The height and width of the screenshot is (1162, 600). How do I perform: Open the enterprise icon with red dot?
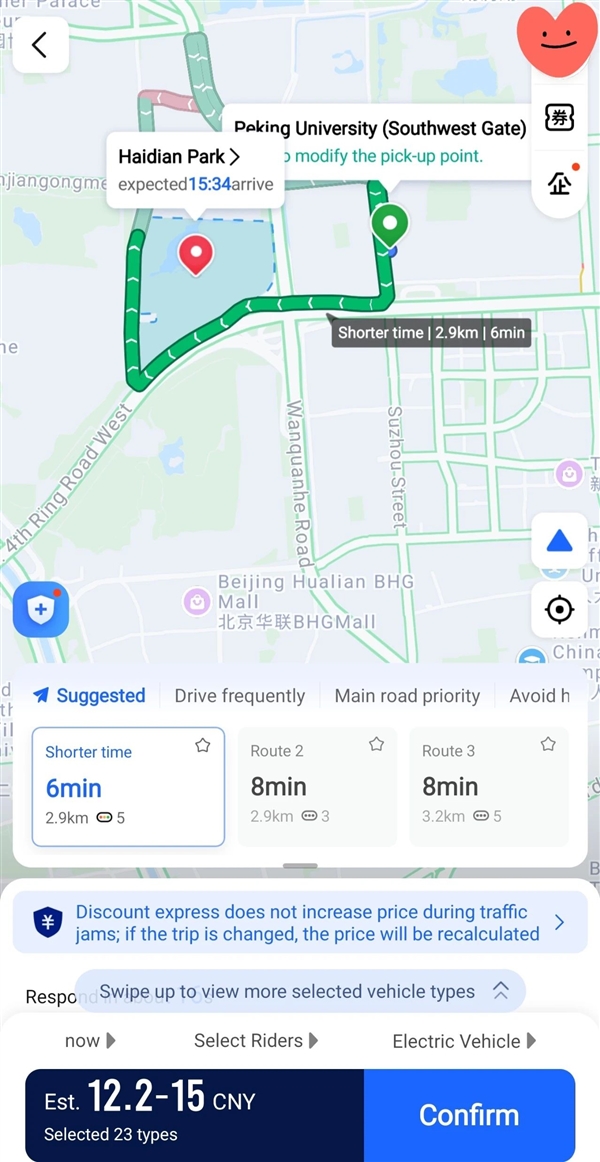(x=559, y=182)
